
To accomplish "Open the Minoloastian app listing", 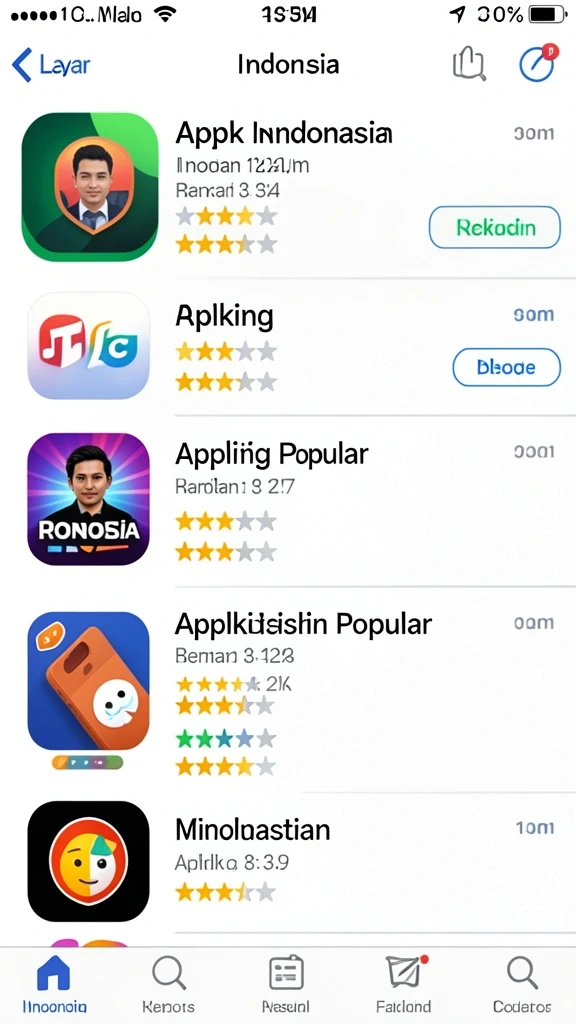I will (288, 862).
